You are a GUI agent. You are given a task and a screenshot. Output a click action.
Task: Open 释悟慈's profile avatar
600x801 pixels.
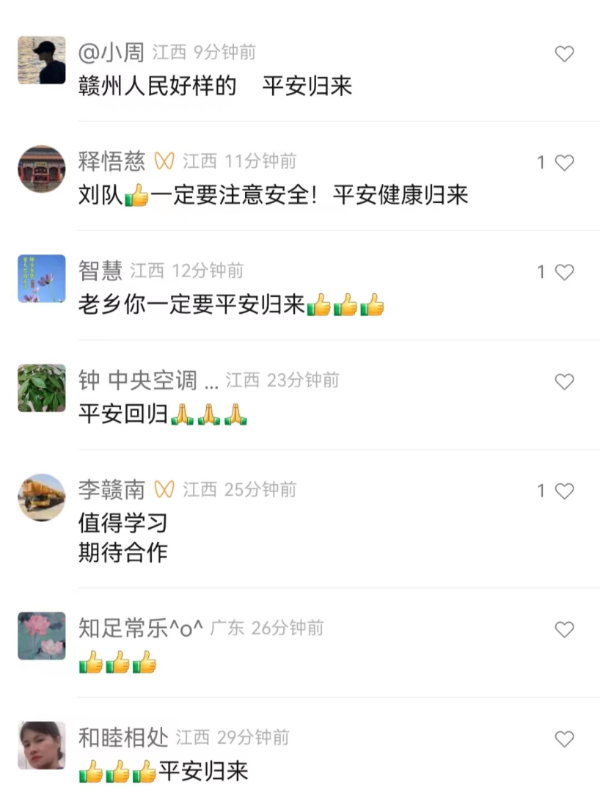tap(41, 169)
